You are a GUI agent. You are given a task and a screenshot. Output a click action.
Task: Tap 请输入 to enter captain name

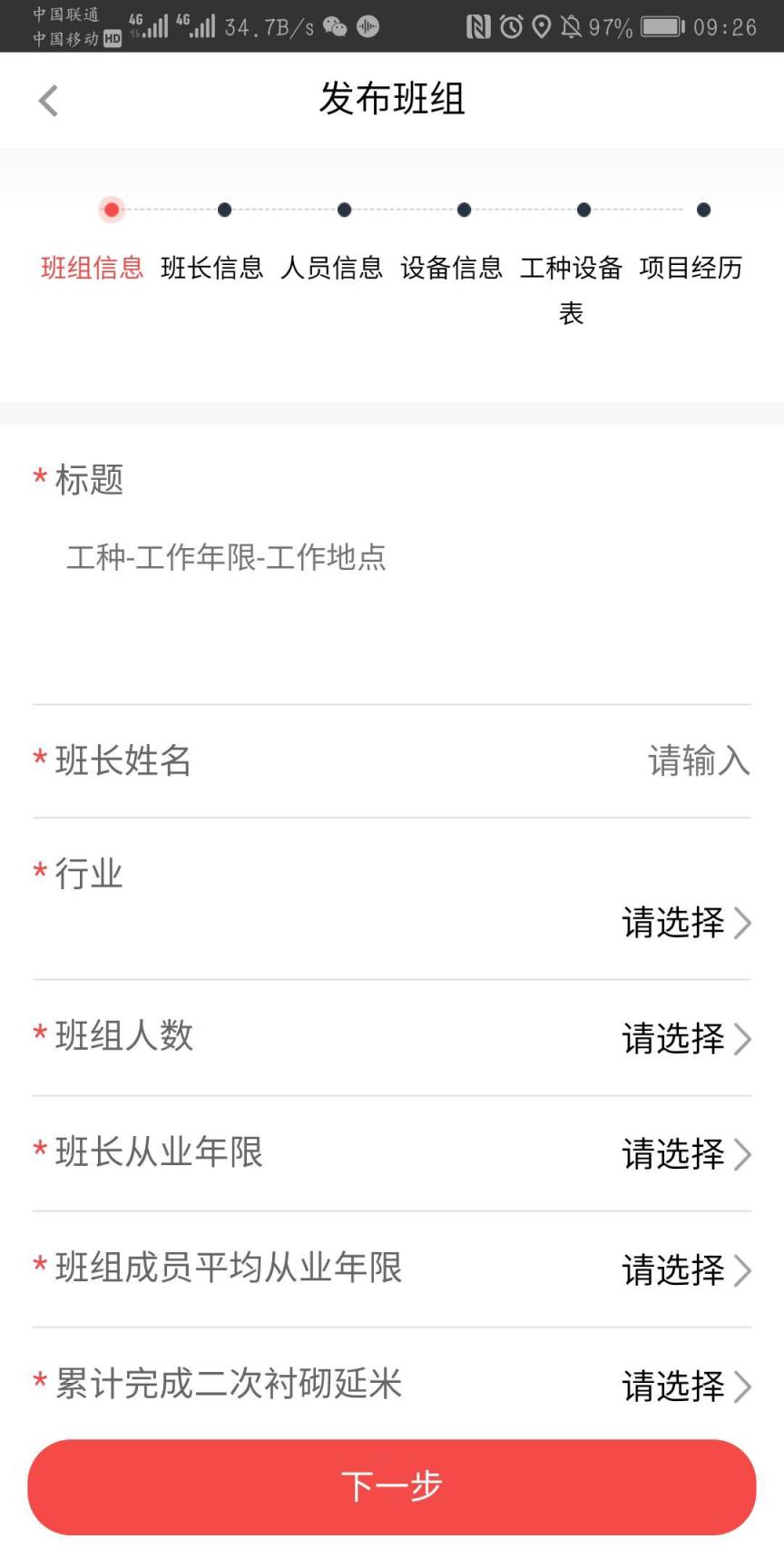click(699, 762)
